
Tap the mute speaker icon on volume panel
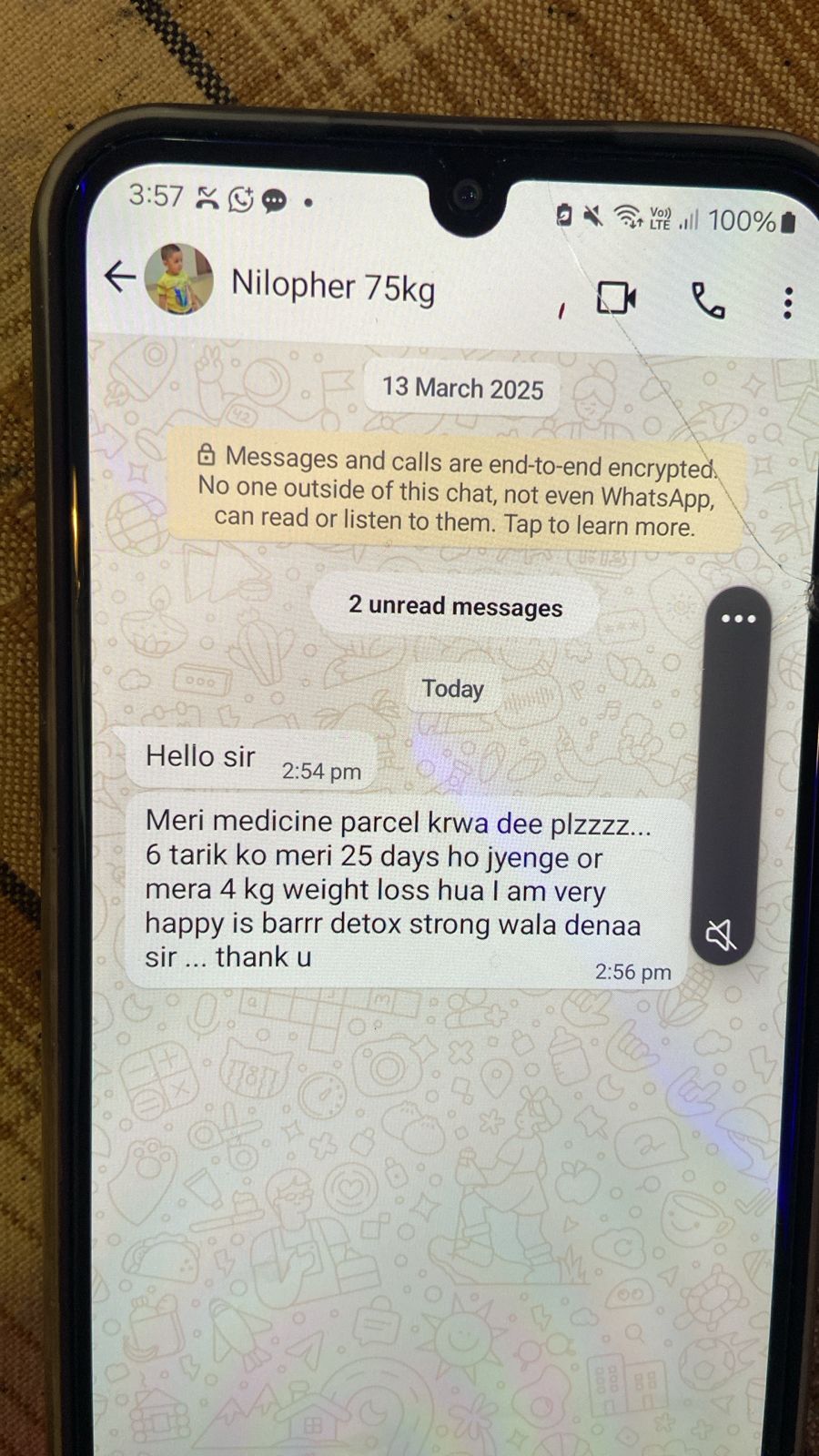722,934
